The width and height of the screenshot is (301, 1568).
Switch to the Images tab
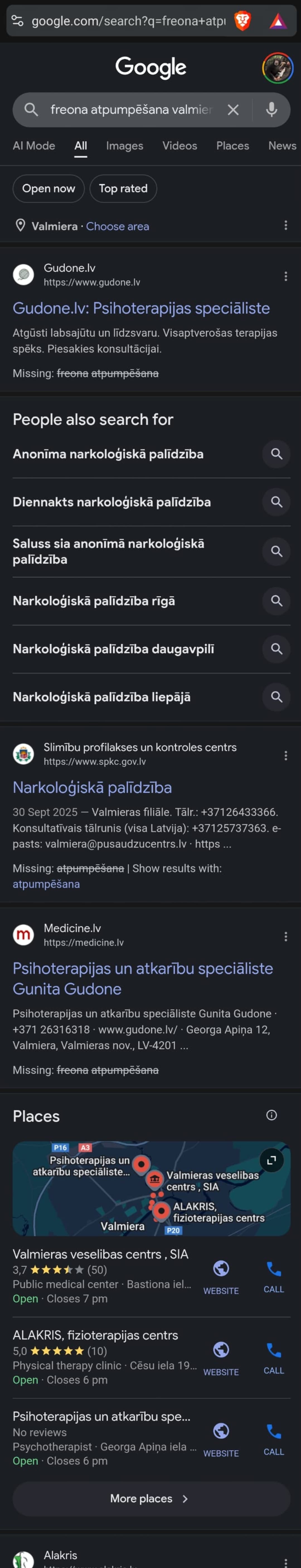tap(124, 146)
